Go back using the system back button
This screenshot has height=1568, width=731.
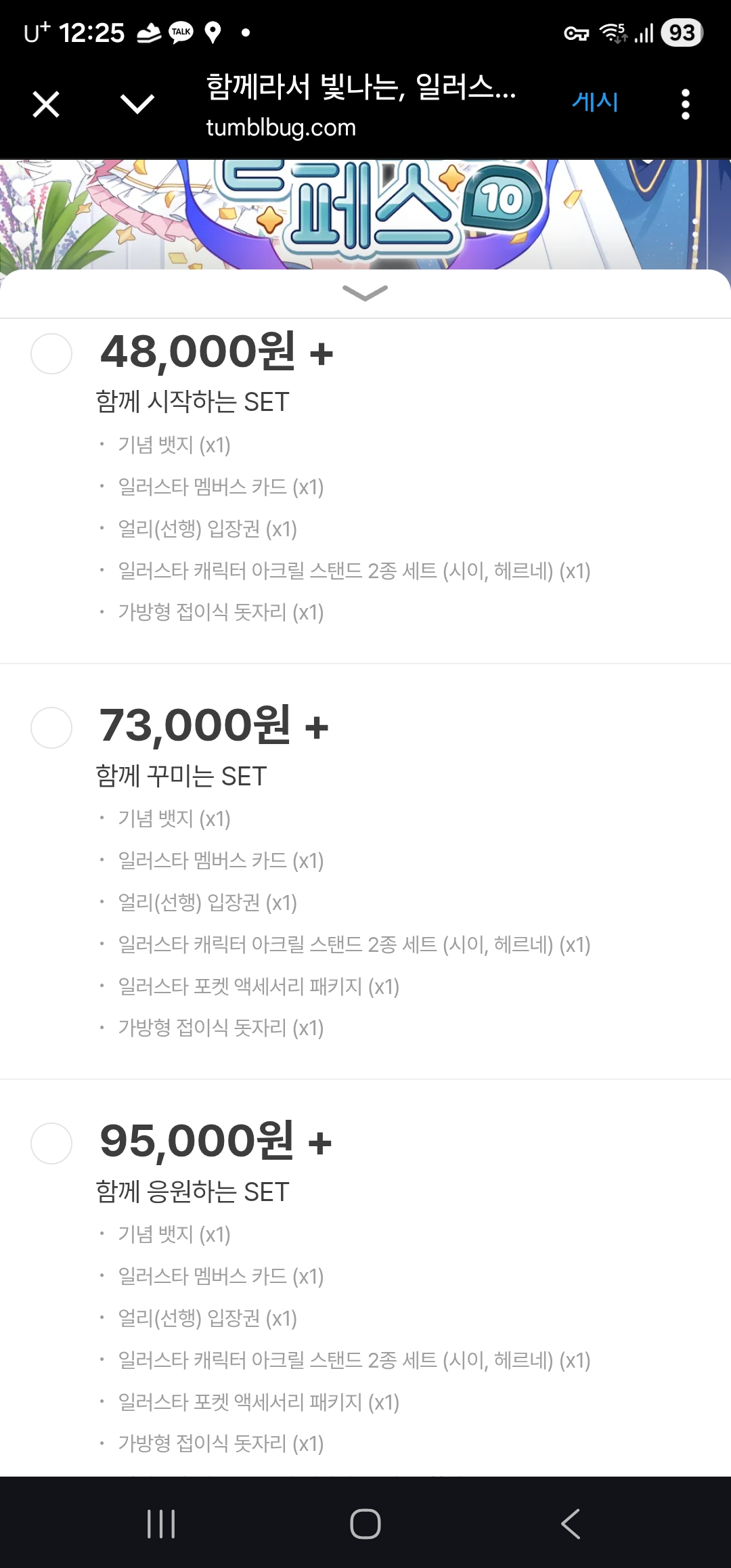coord(571,1524)
